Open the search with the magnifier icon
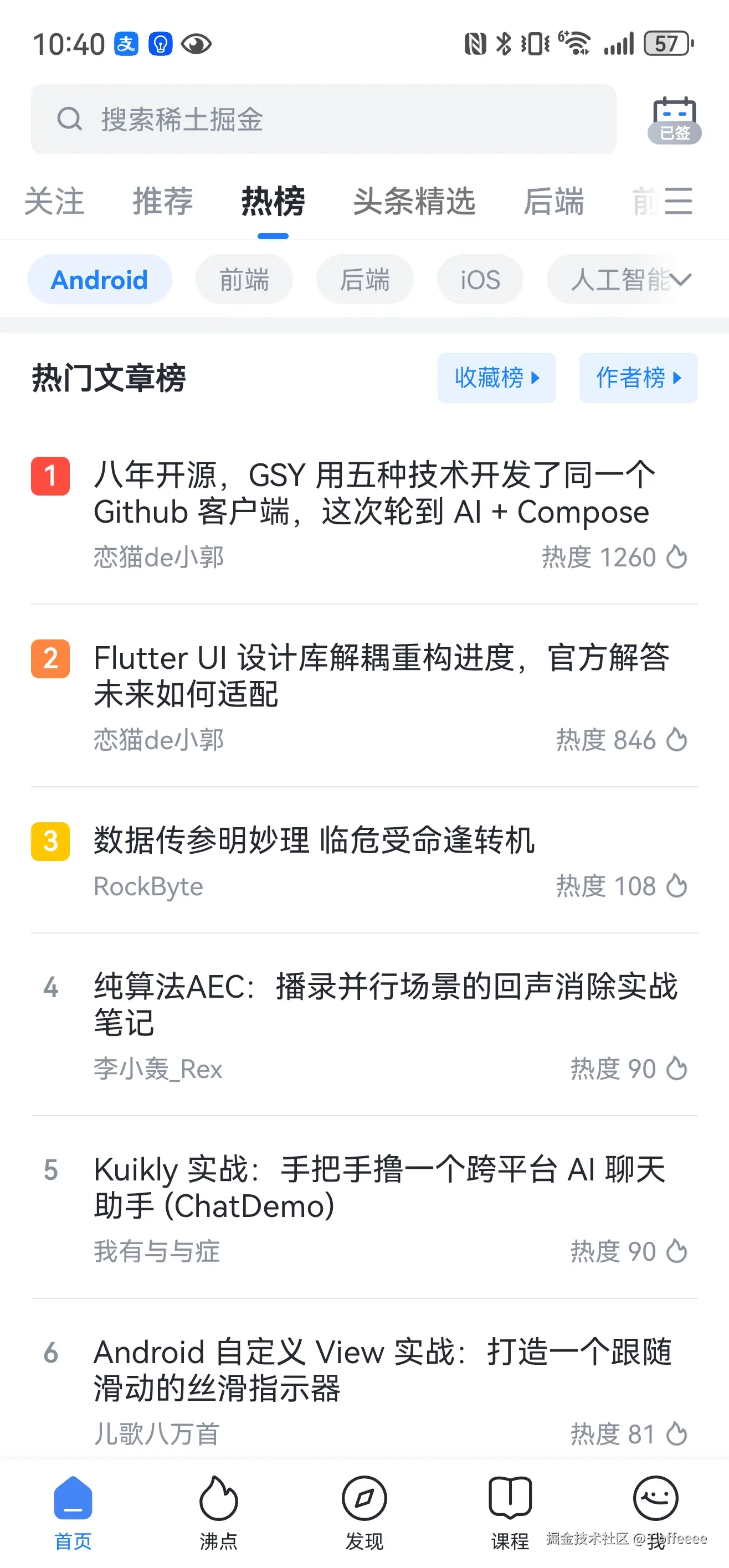Screen dimensions: 729x1568 70,119
